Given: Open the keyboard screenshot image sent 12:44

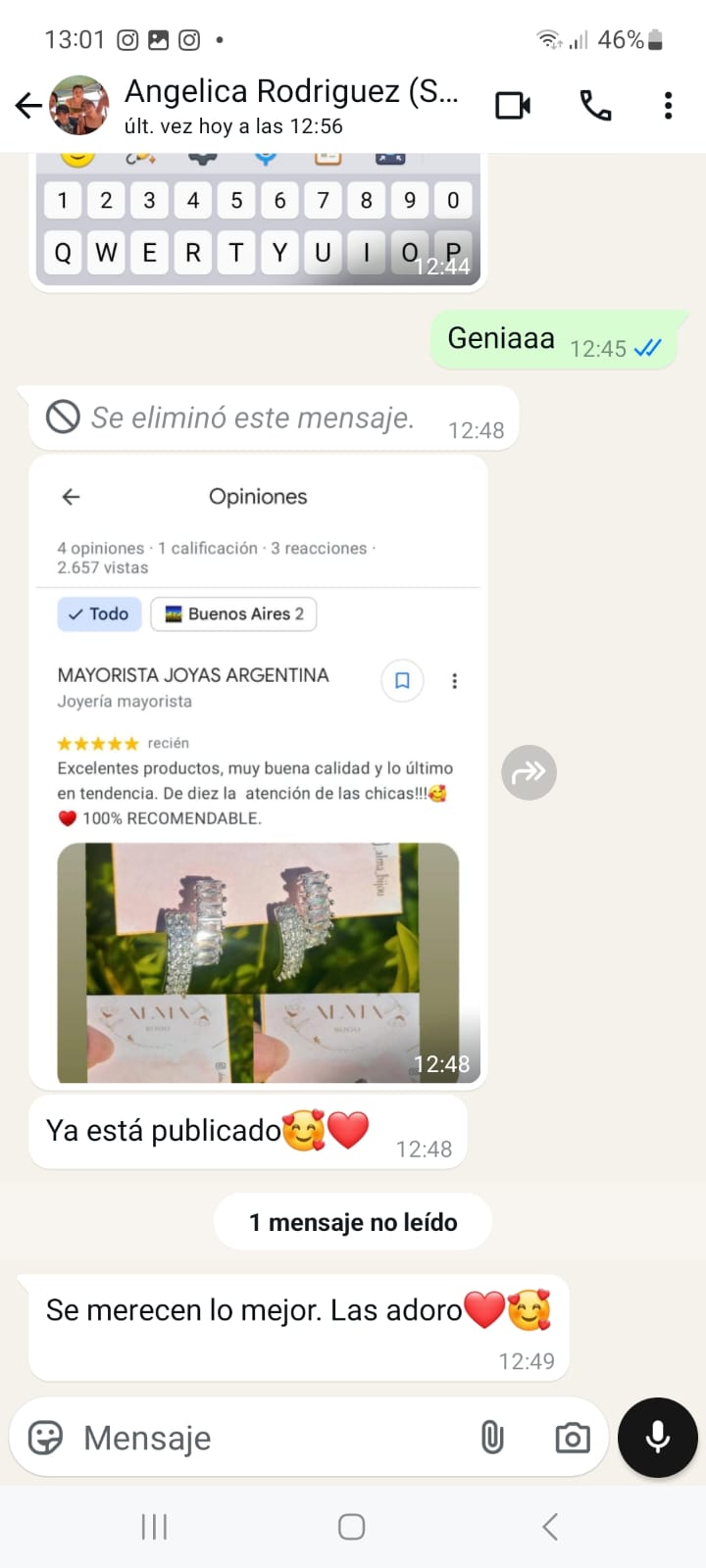Looking at the screenshot, I should pos(258,223).
